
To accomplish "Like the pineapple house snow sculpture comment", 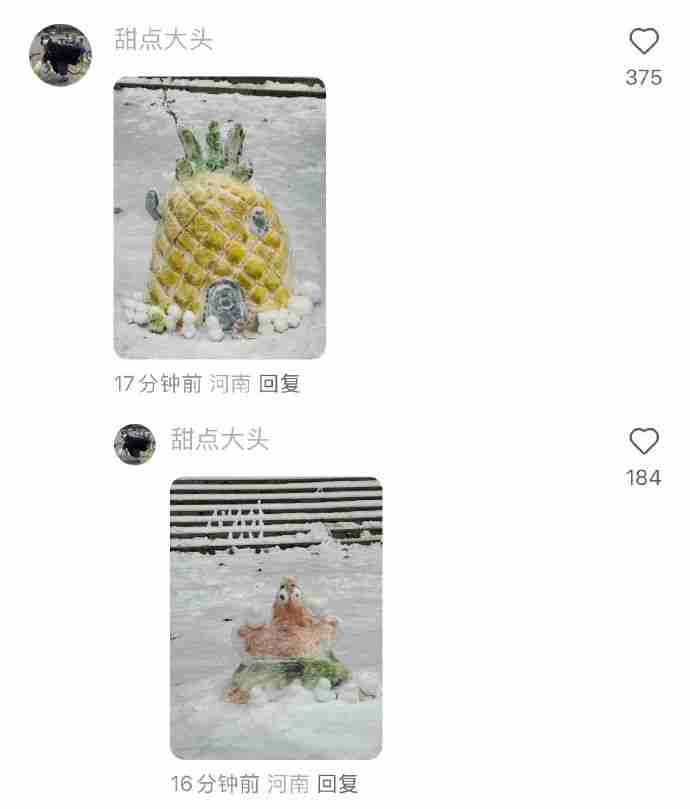I will click(x=644, y=42).
